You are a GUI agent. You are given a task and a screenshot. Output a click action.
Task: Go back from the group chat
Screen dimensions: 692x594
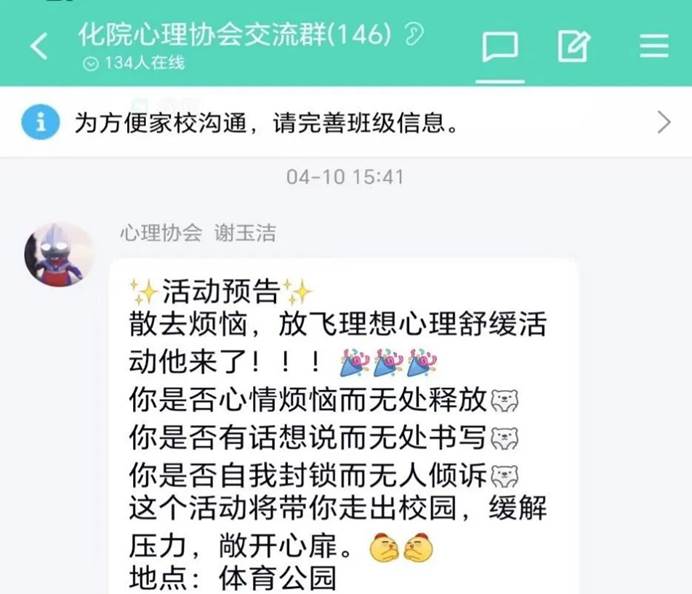pos(38,46)
